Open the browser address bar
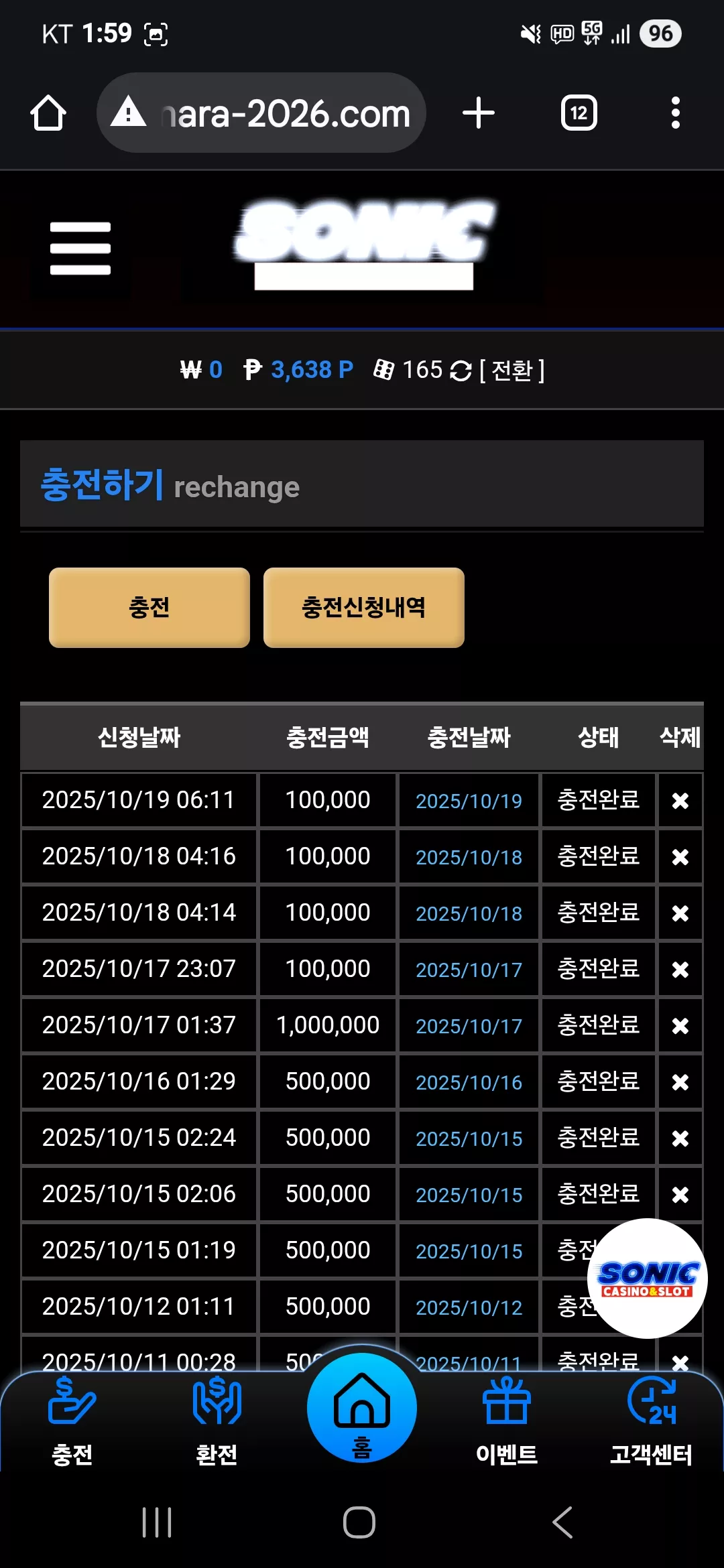This screenshot has width=724, height=1568. click(x=261, y=113)
